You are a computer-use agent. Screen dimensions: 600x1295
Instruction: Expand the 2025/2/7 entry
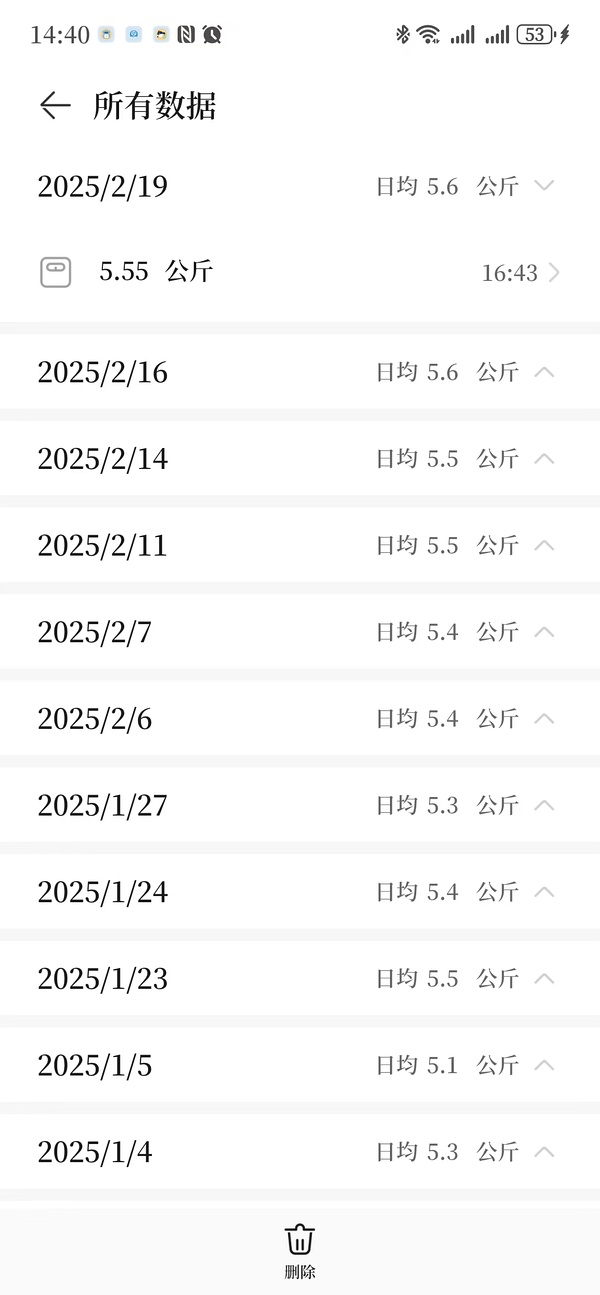pyautogui.click(x=543, y=632)
